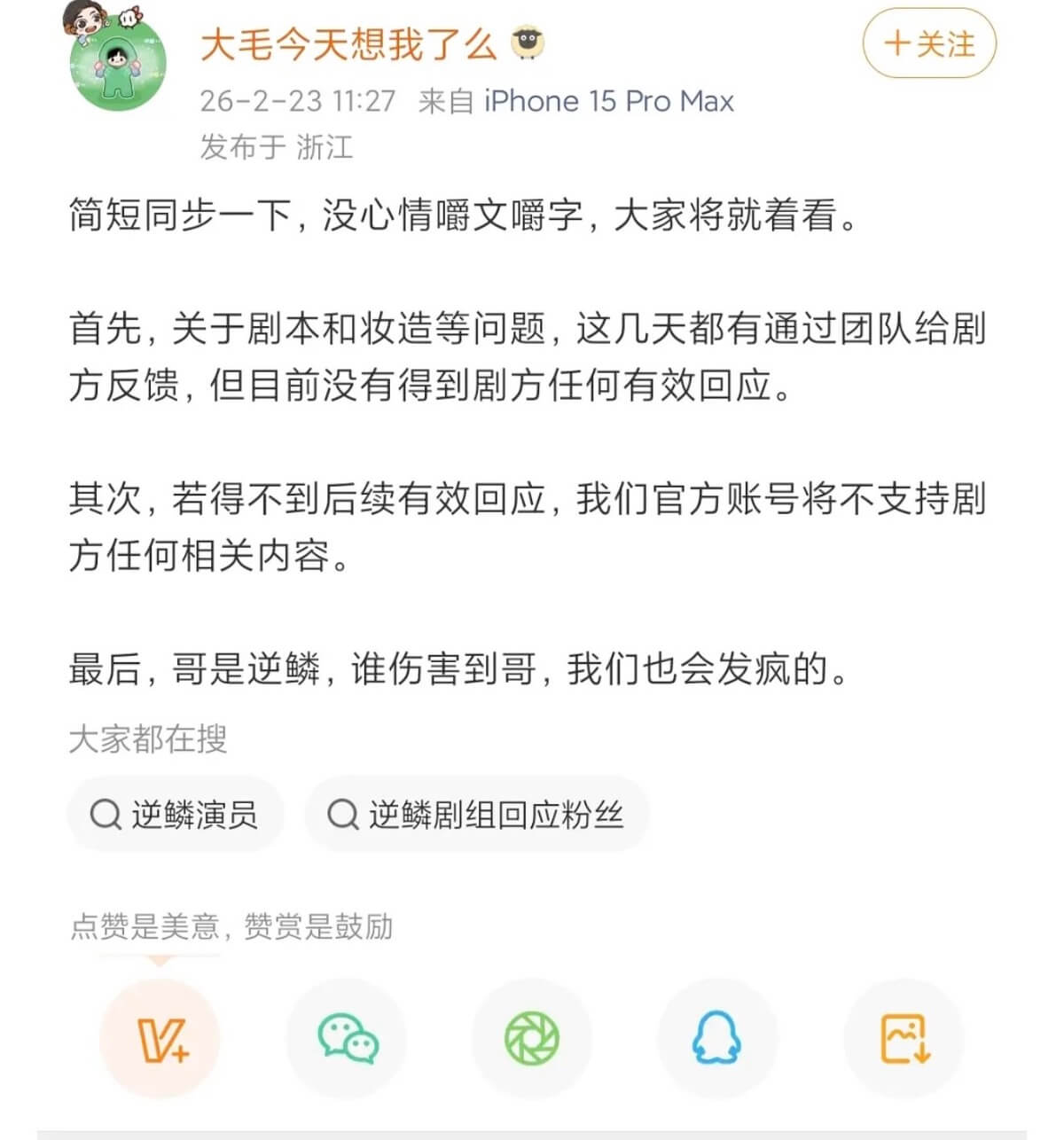Open 逆鳞剧组回应粉丝 search chip
Screen dimensions: 1064x1140
tap(476, 814)
